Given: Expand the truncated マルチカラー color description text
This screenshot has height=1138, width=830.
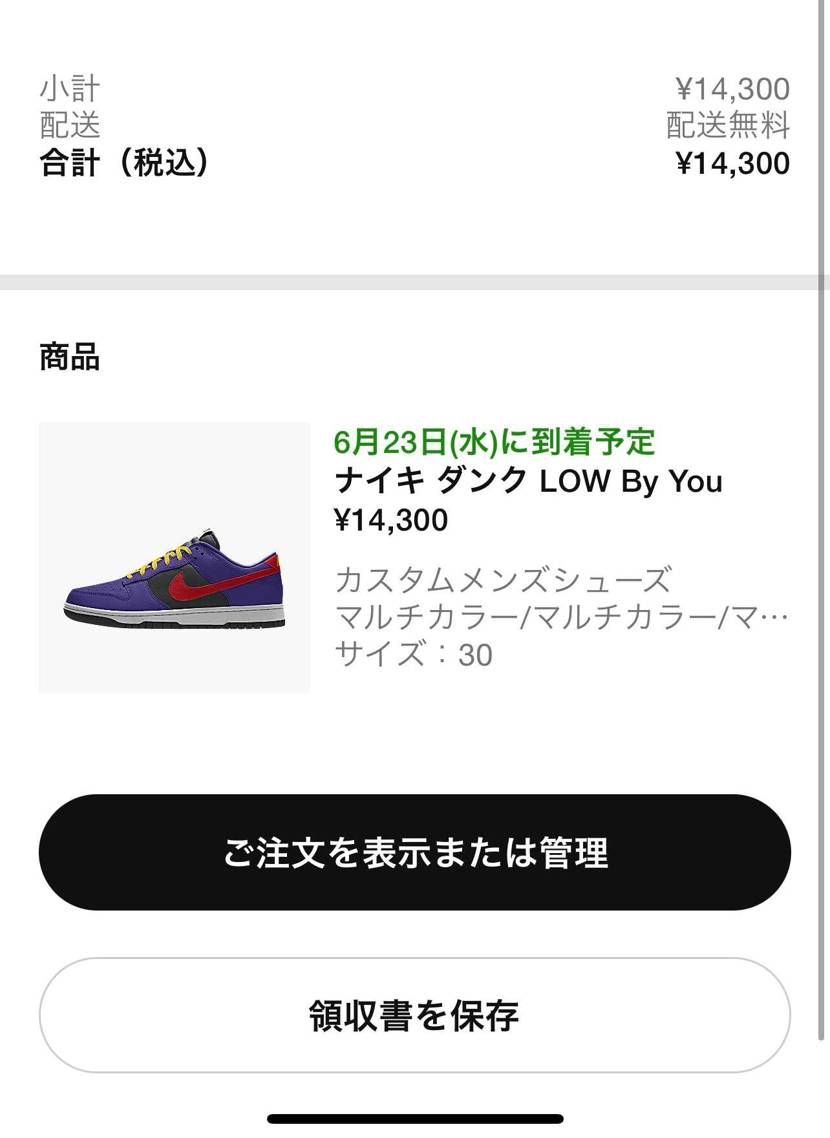Looking at the screenshot, I should point(560,617).
